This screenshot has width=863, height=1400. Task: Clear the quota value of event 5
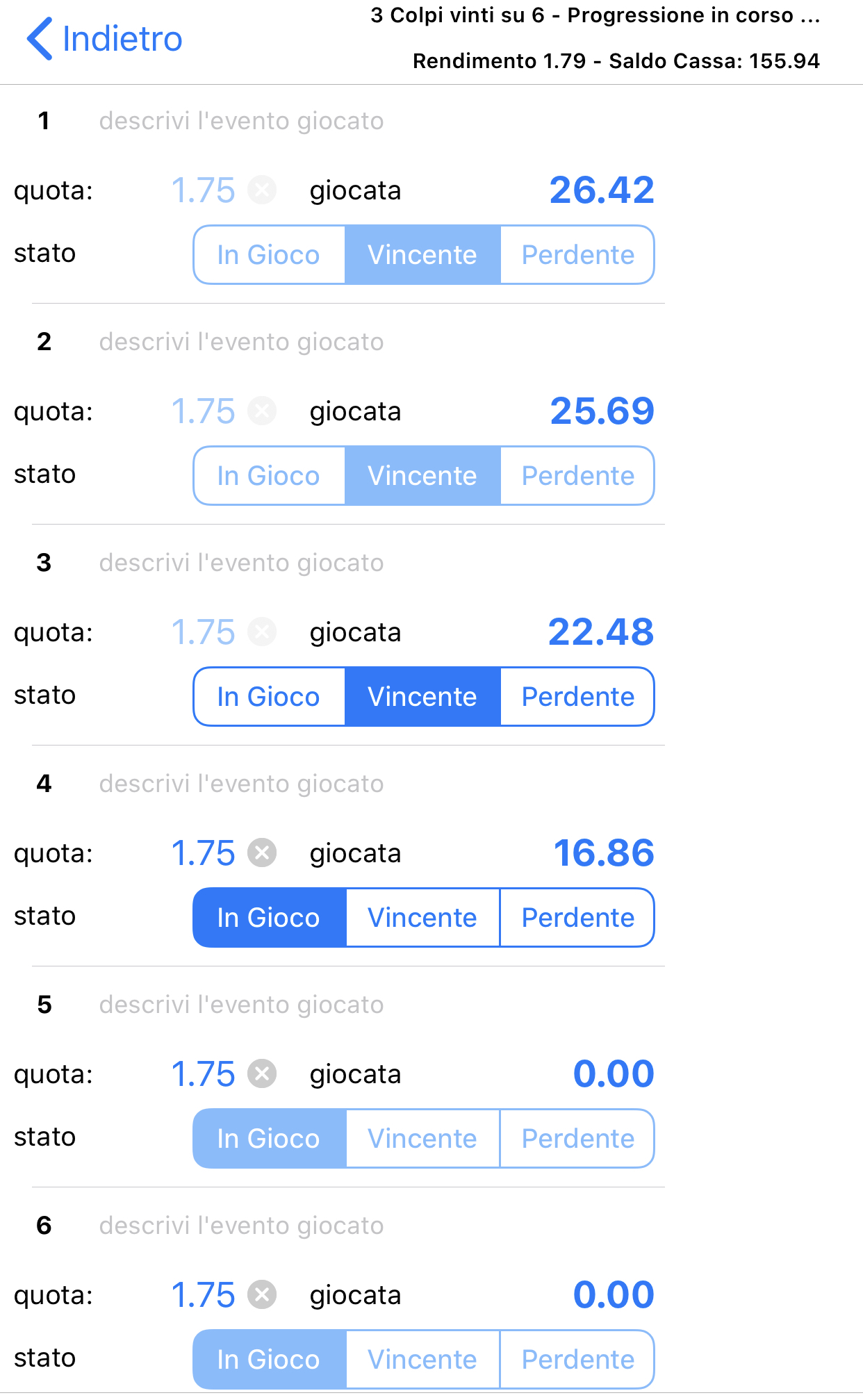[x=262, y=1073]
